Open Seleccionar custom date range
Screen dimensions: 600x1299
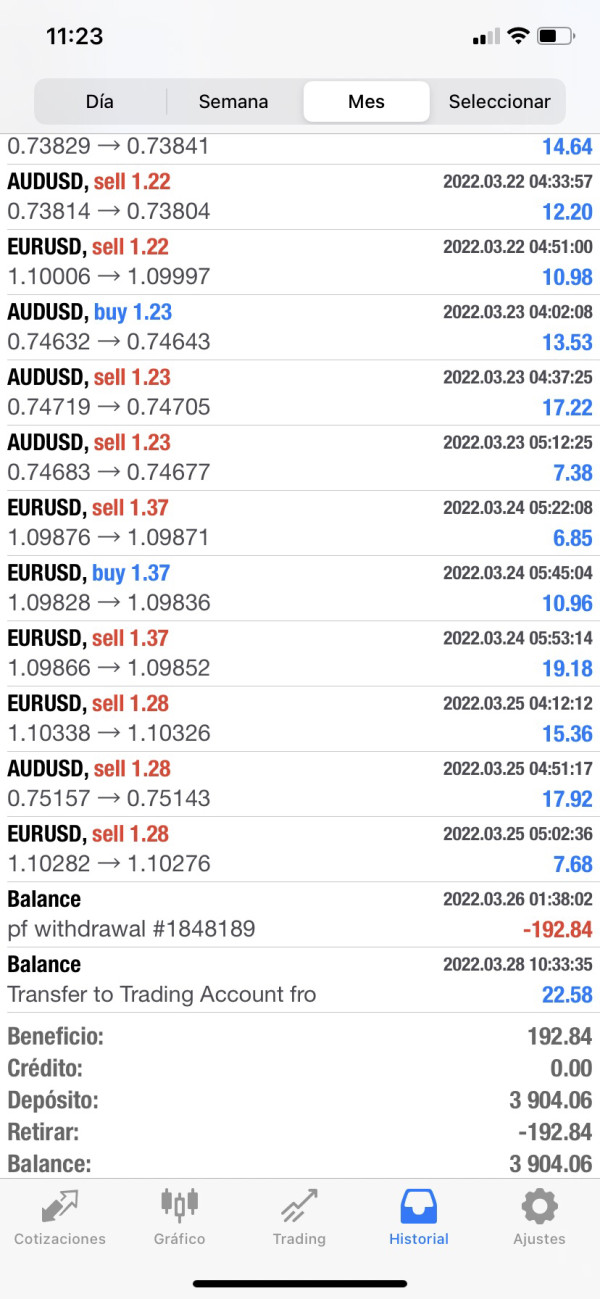coord(499,101)
